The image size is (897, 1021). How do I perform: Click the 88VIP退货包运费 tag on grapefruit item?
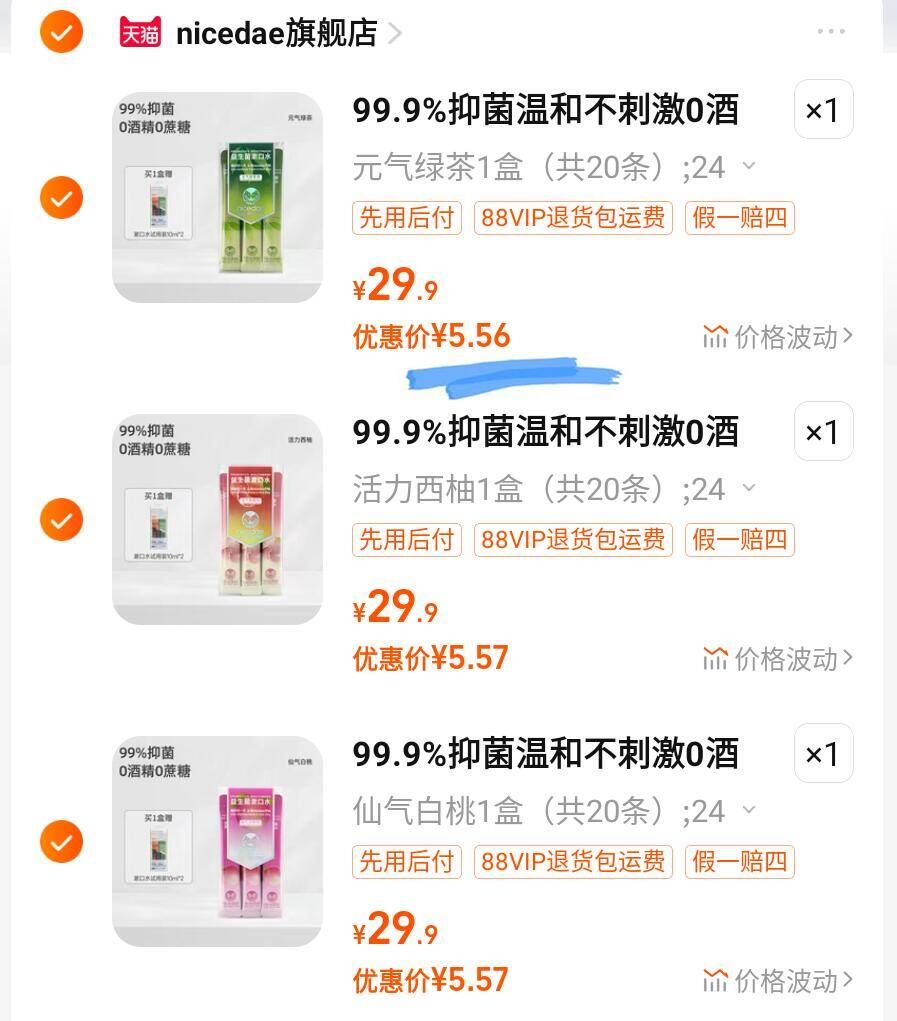[572, 540]
